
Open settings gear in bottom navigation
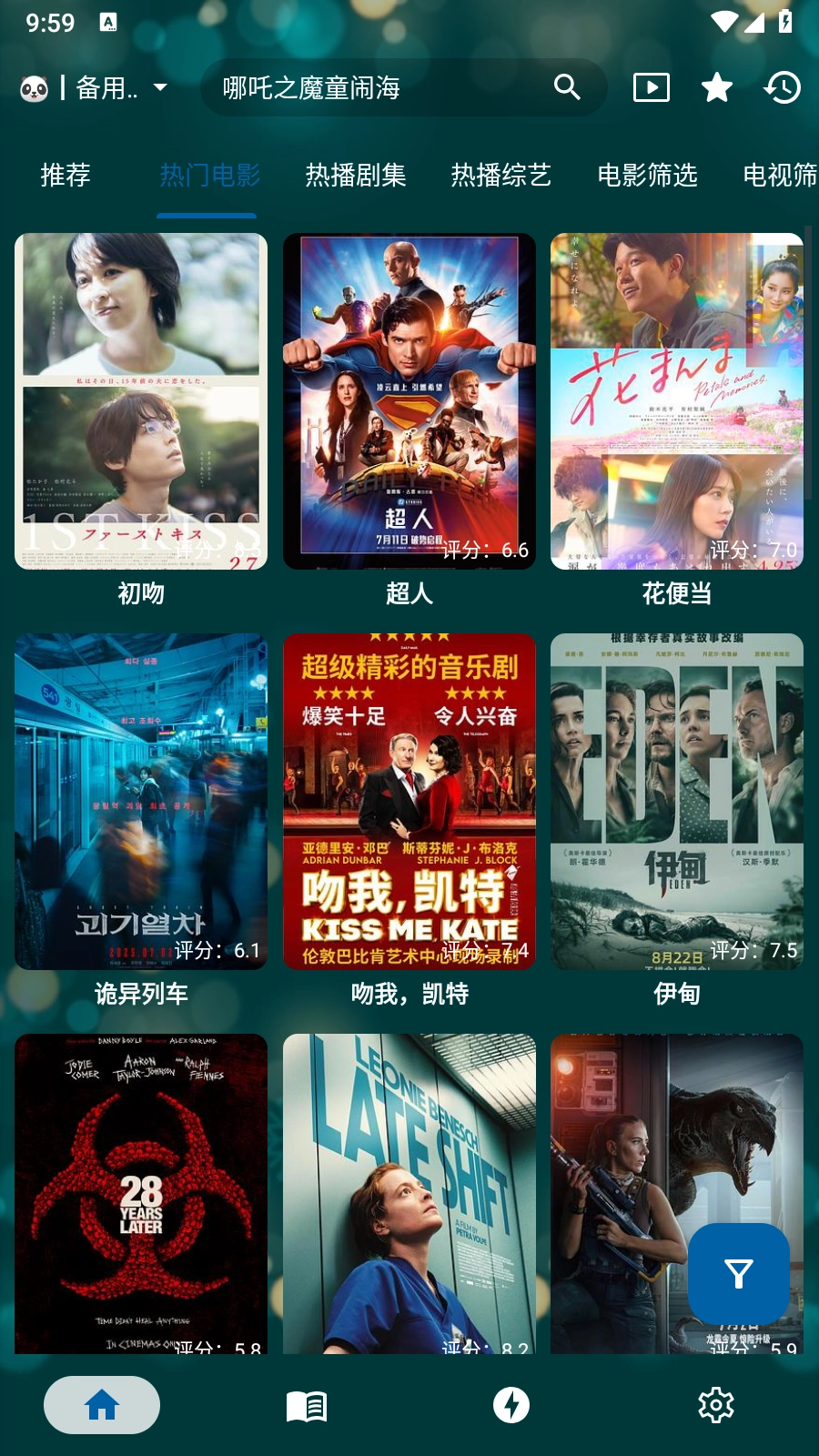(x=716, y=1406)
